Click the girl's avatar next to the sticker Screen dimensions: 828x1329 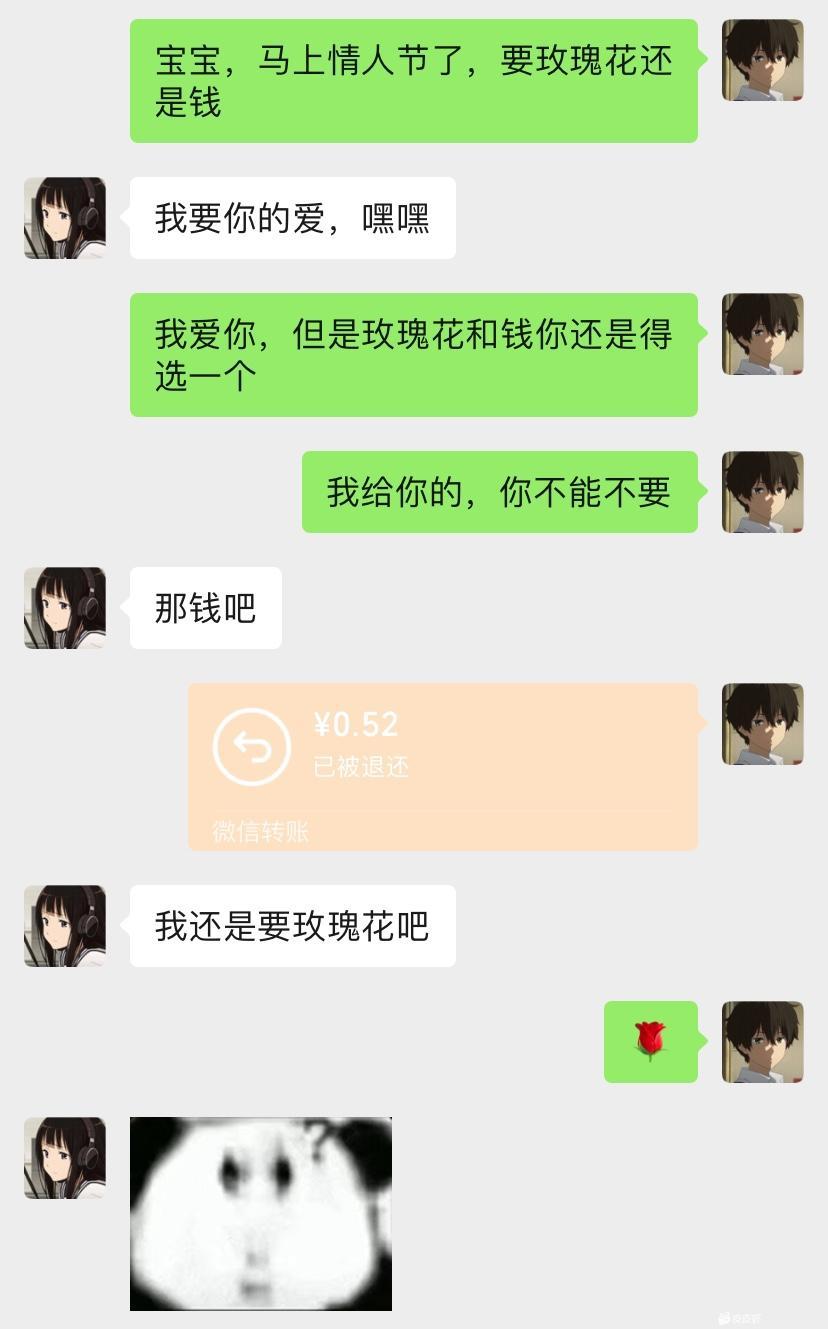tap(64, 1157)
